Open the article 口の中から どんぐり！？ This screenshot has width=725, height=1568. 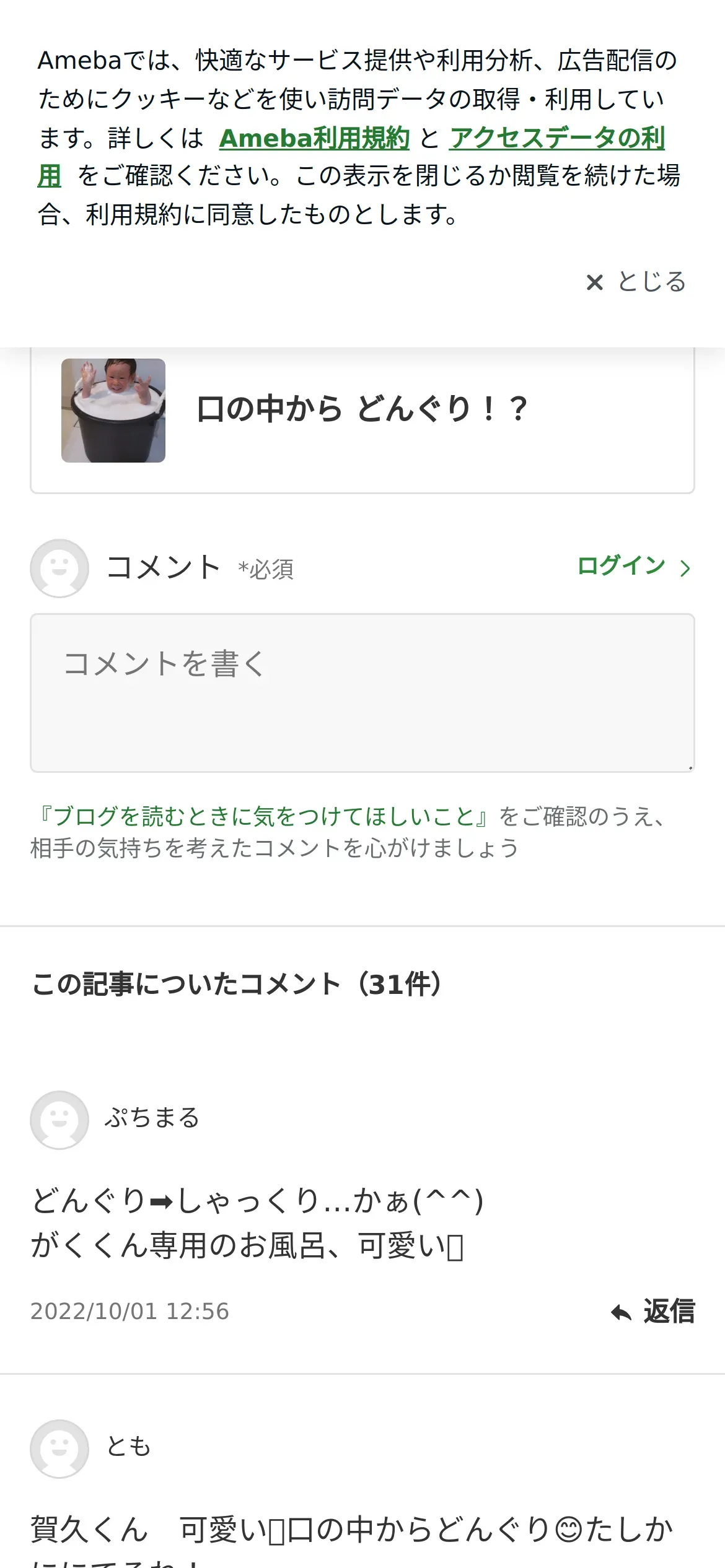[x=362, y=410]
